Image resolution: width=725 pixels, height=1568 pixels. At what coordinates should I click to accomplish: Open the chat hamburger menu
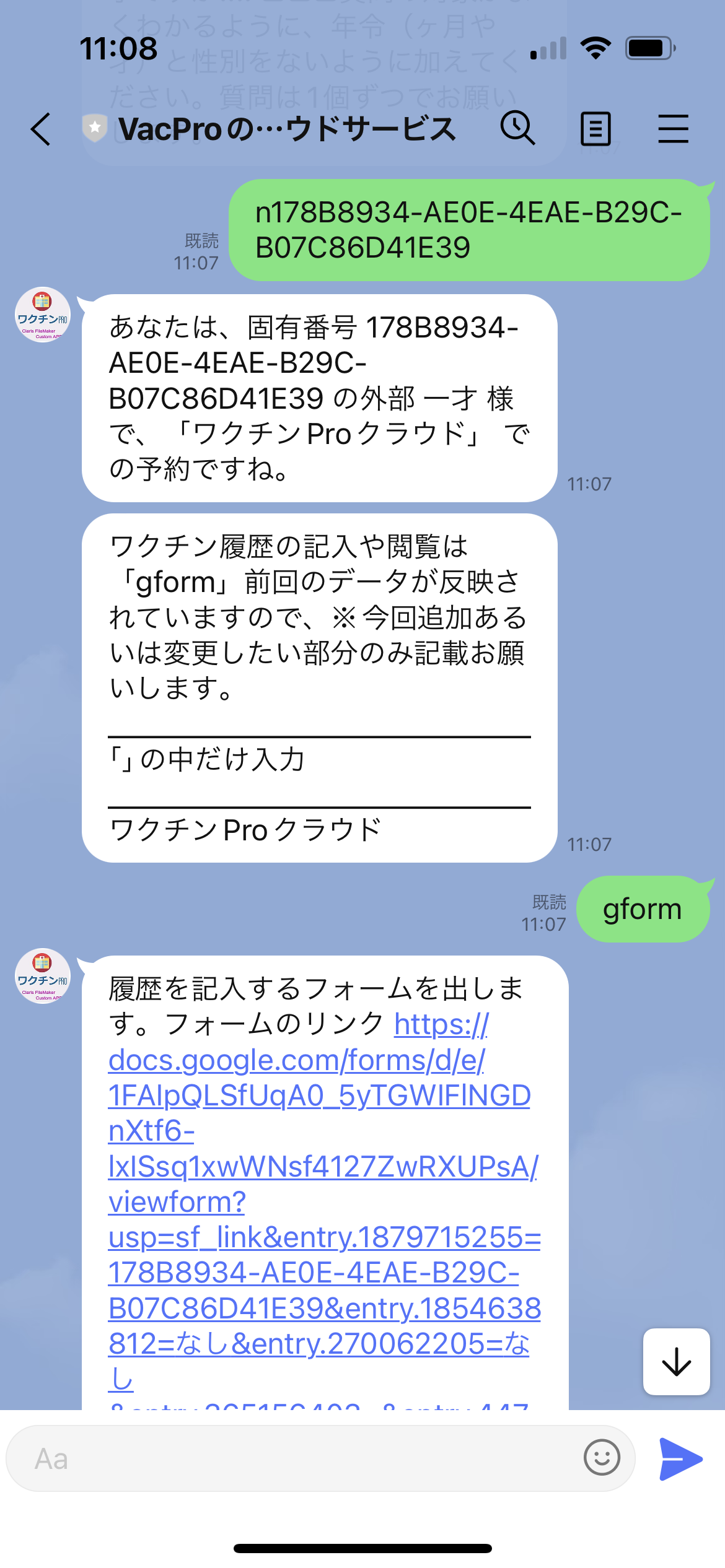pos(673,129)
